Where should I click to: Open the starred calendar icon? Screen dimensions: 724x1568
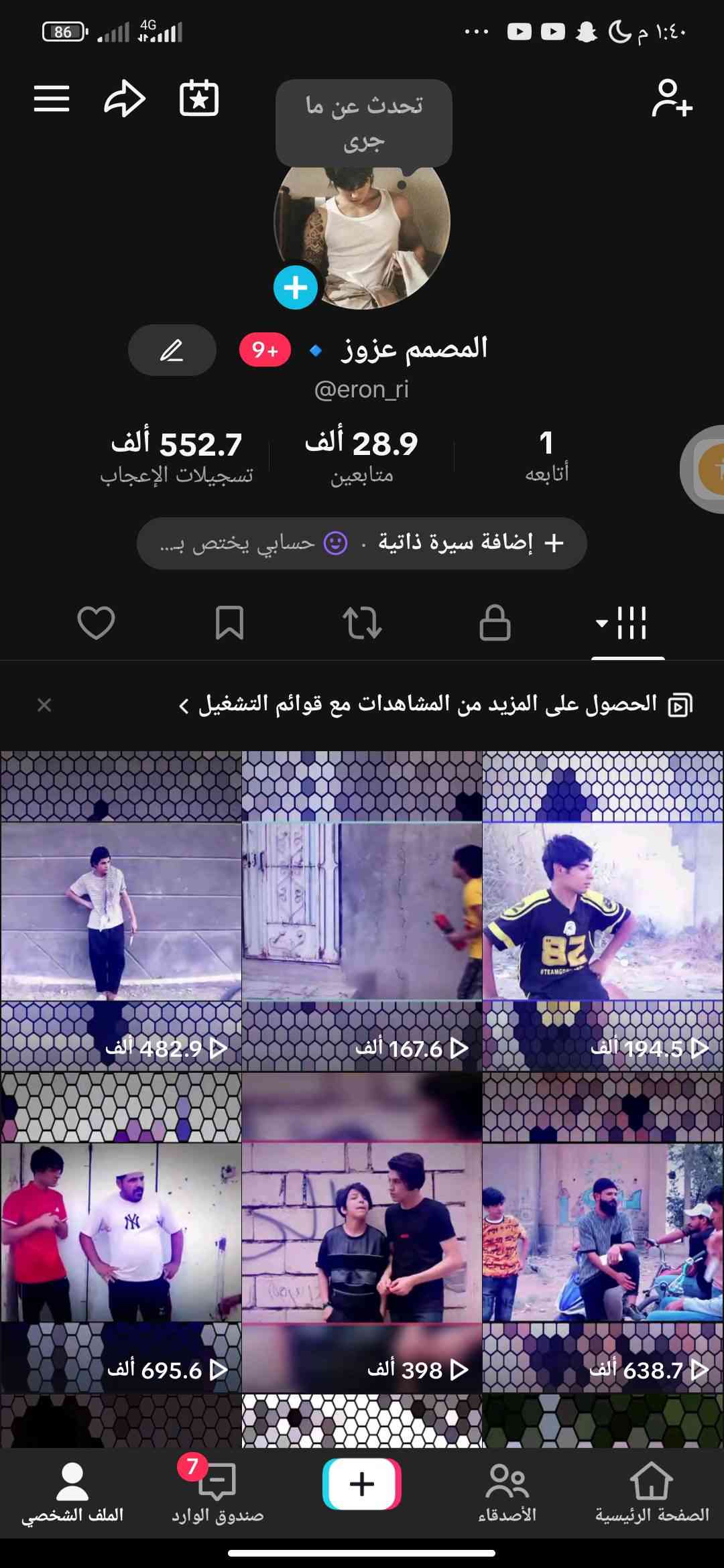(x=199, y=99)
